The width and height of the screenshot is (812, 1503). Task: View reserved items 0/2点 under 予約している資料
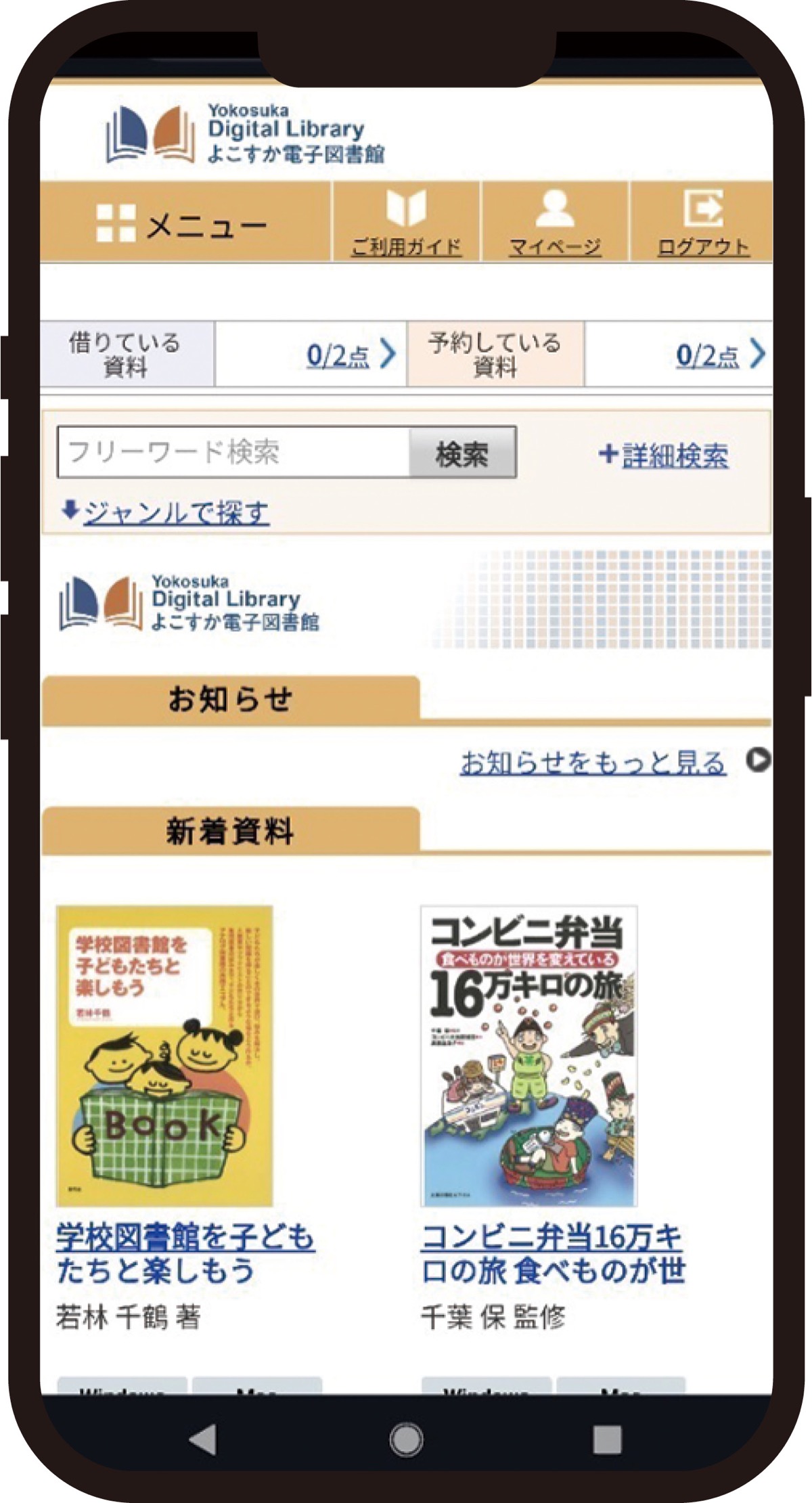(708, 355)
